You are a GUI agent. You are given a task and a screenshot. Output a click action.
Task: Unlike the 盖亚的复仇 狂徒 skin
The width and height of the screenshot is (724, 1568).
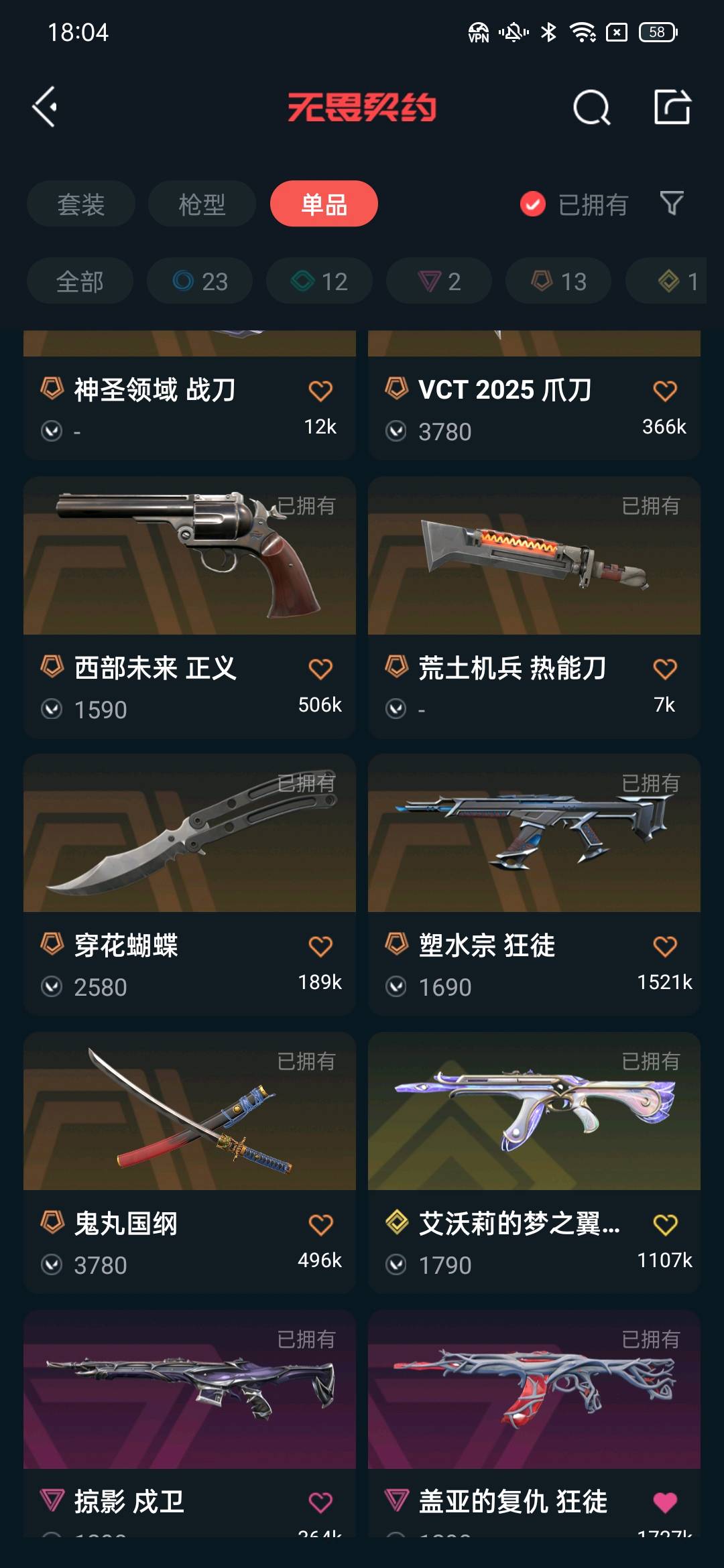pyautogui.click(x=665, y=1502)
